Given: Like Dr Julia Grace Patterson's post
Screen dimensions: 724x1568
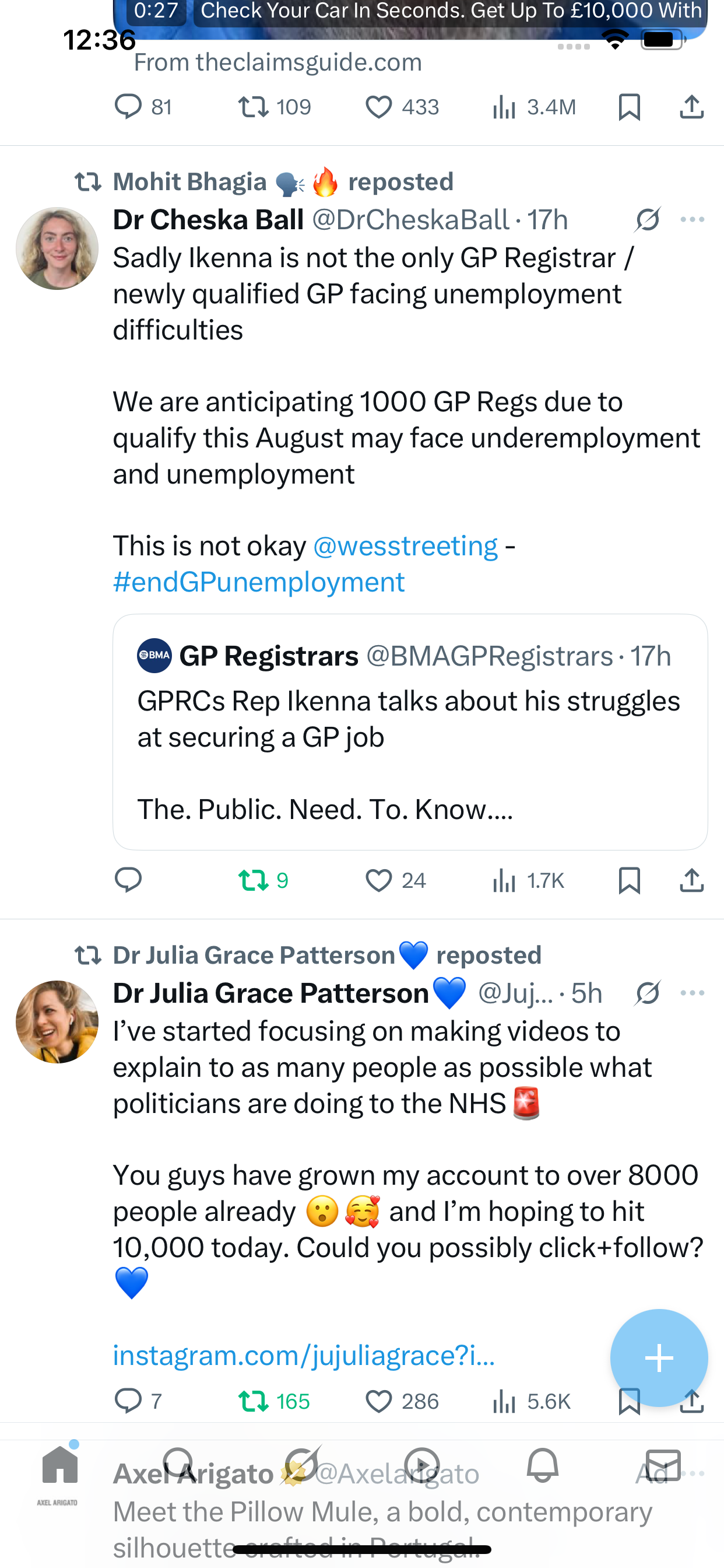Looking at the screenshot, I should 378,1401.
